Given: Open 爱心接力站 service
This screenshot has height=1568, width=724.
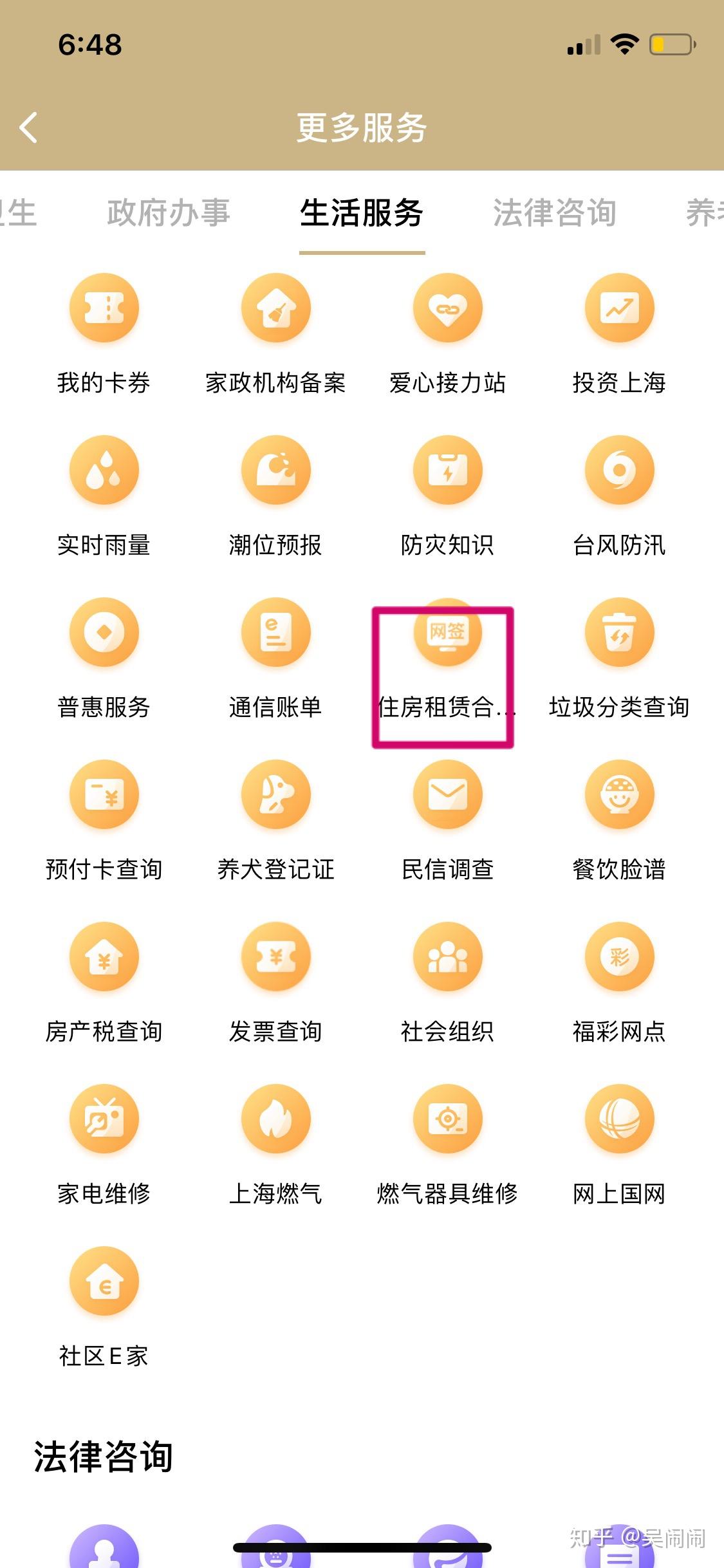Looking at the screenshot, I should [448, 309].
